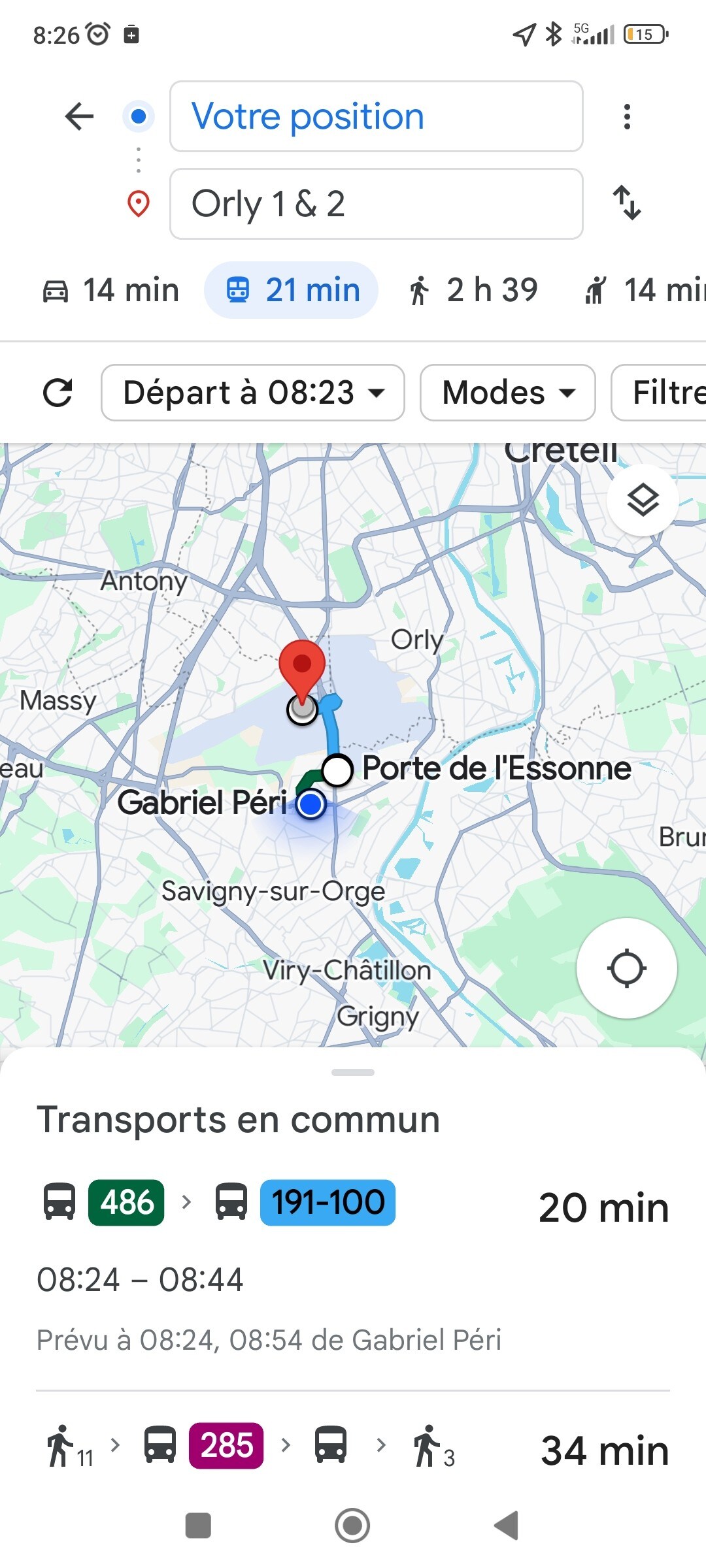Switch to the car 14 min mode

click(111, 290)
